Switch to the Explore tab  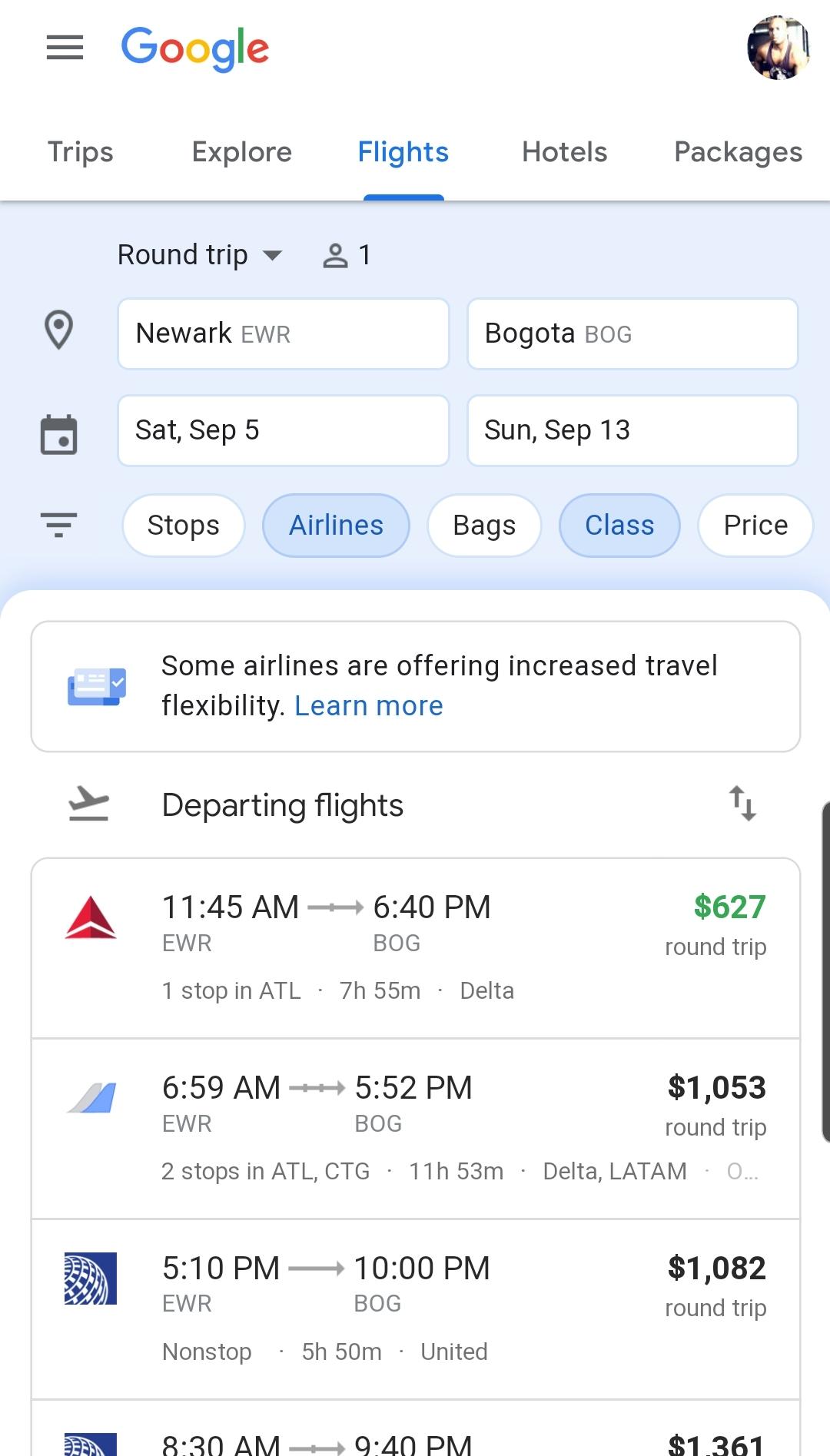coord(241,152)
